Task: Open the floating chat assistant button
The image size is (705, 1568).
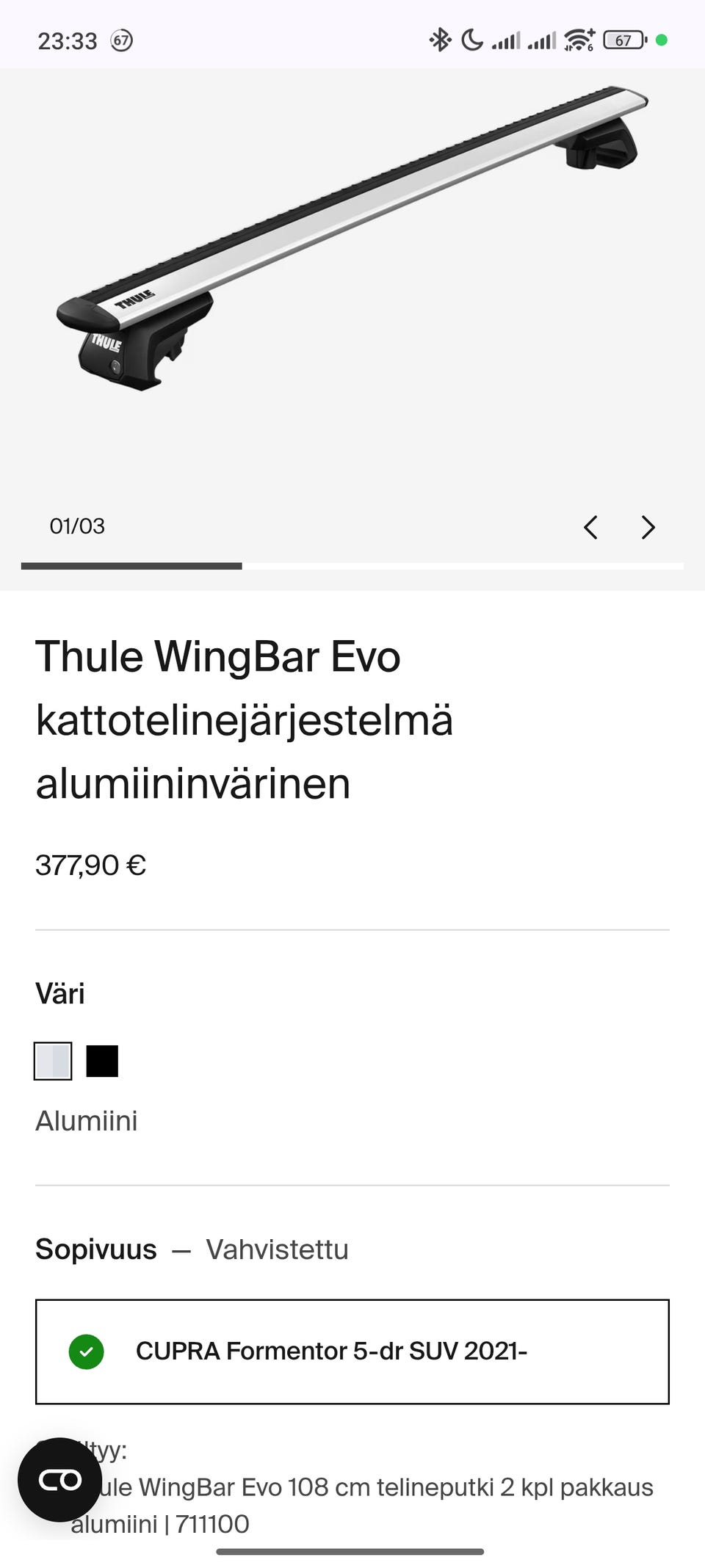Action: pos(60,1480)
